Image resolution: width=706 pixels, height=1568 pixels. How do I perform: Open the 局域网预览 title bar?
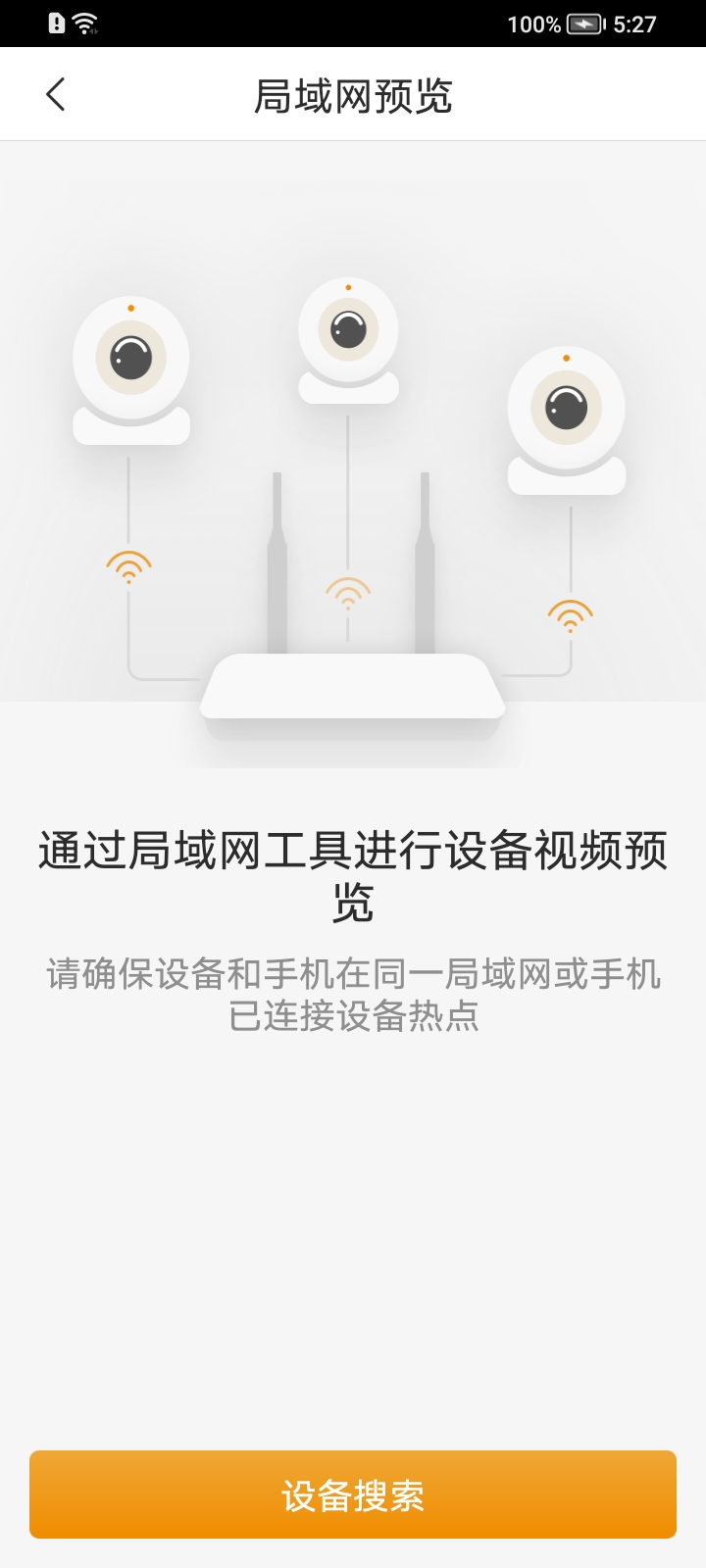[353, 93]
